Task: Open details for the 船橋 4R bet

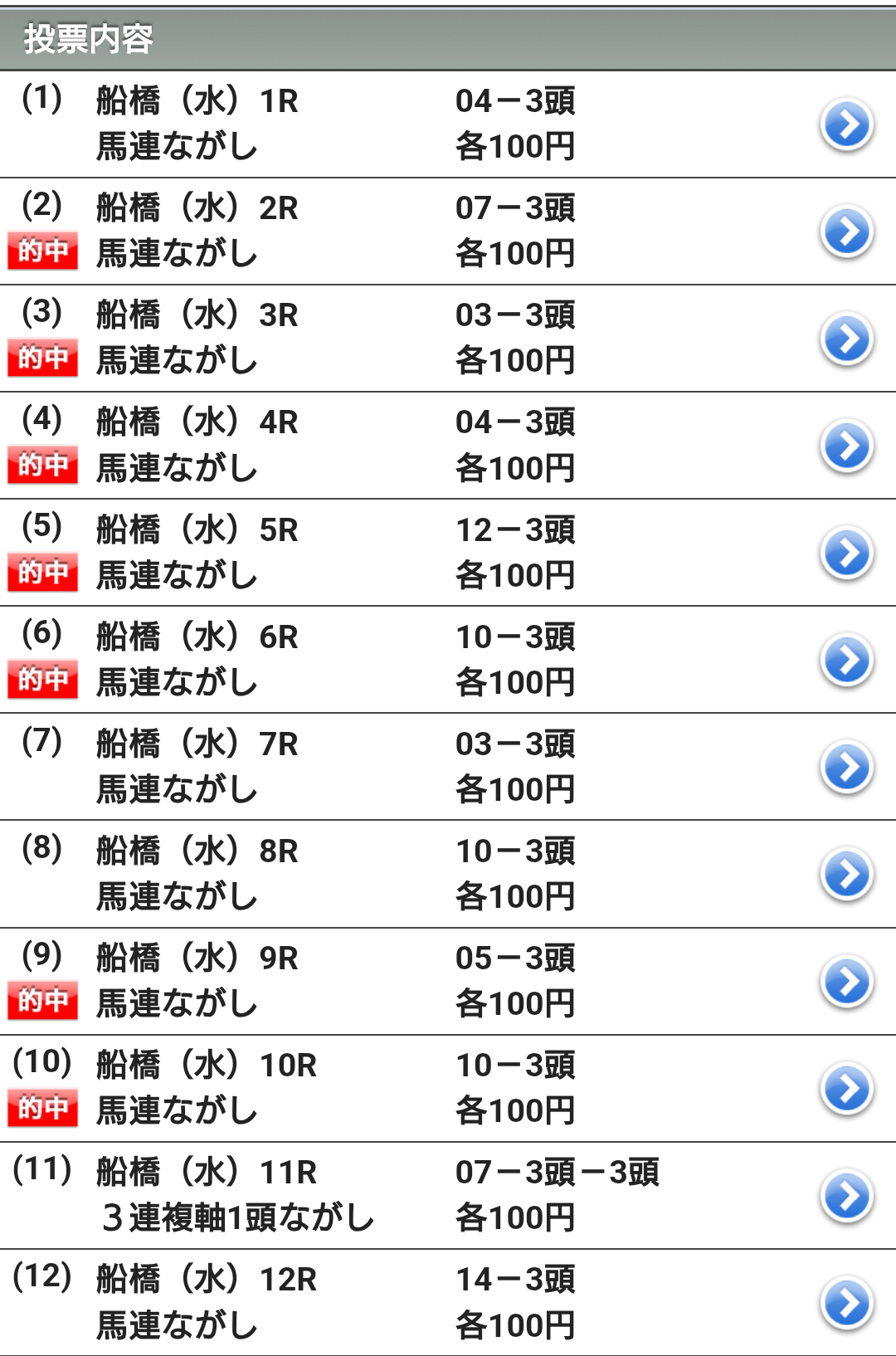Action: (x=846, y=446)
